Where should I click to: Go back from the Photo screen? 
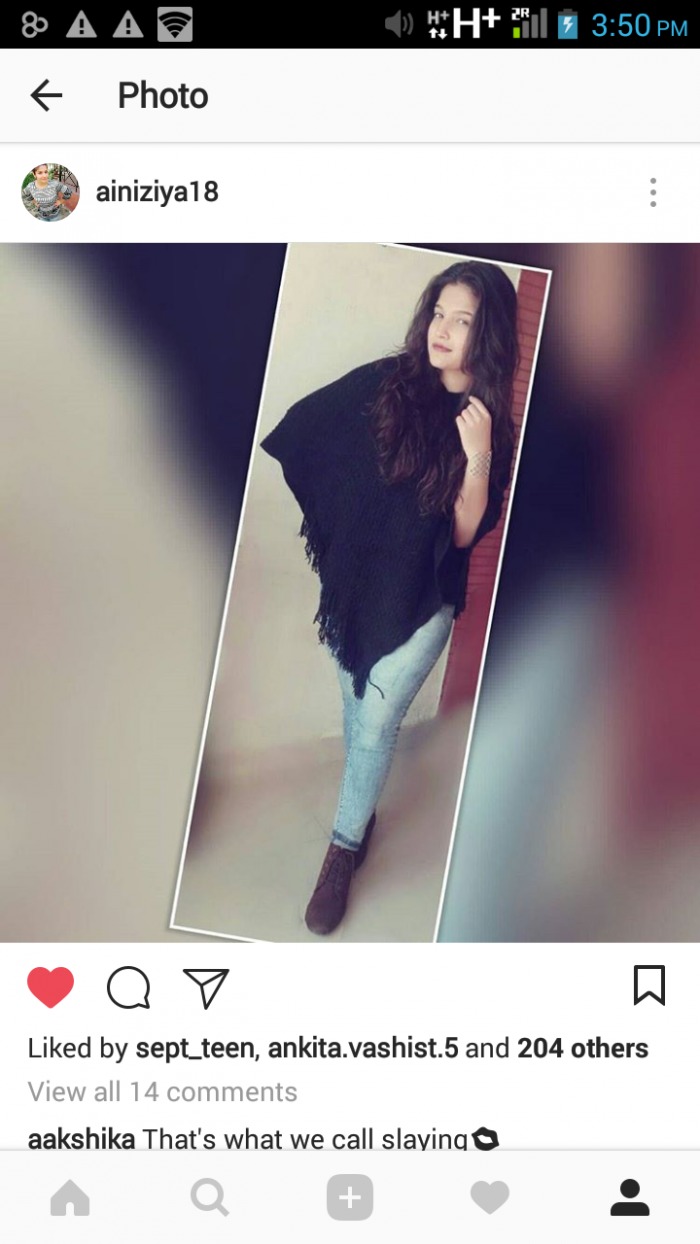pos(46,96)
